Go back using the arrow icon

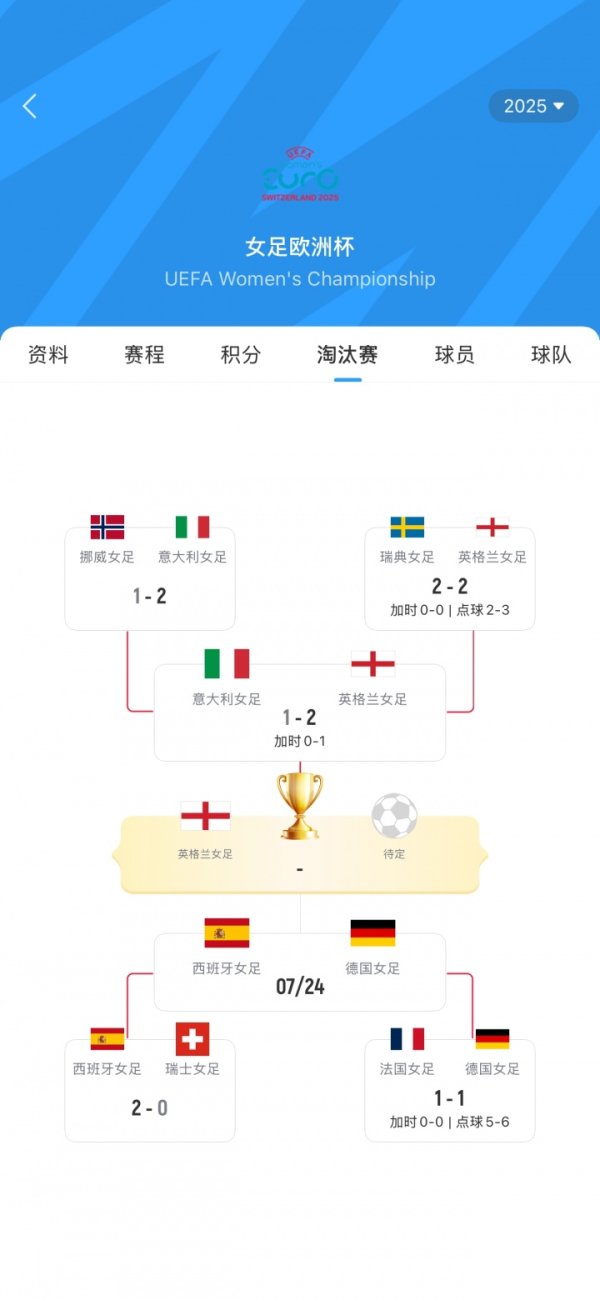[x=30, y=106]
